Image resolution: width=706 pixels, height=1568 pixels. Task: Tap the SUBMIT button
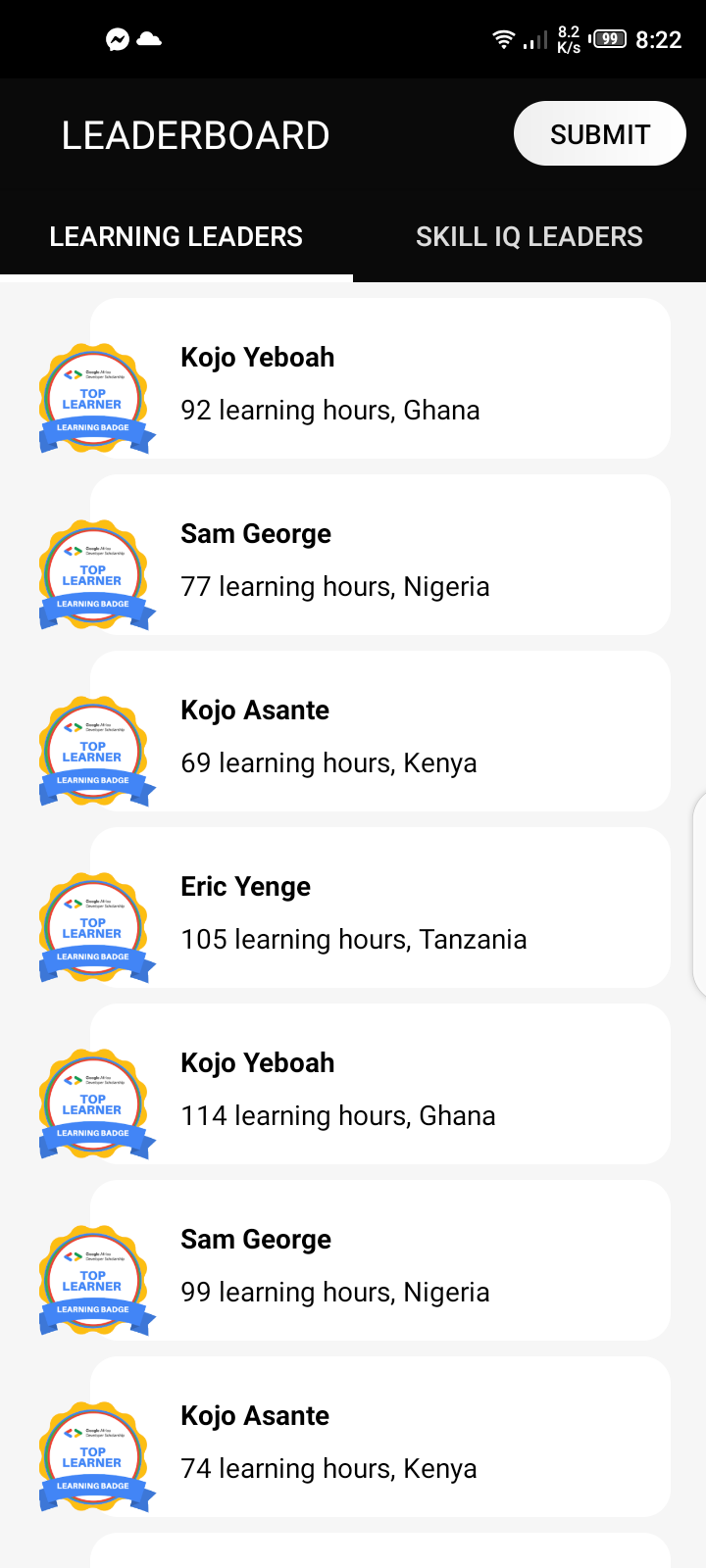click(x=599, y=134)
